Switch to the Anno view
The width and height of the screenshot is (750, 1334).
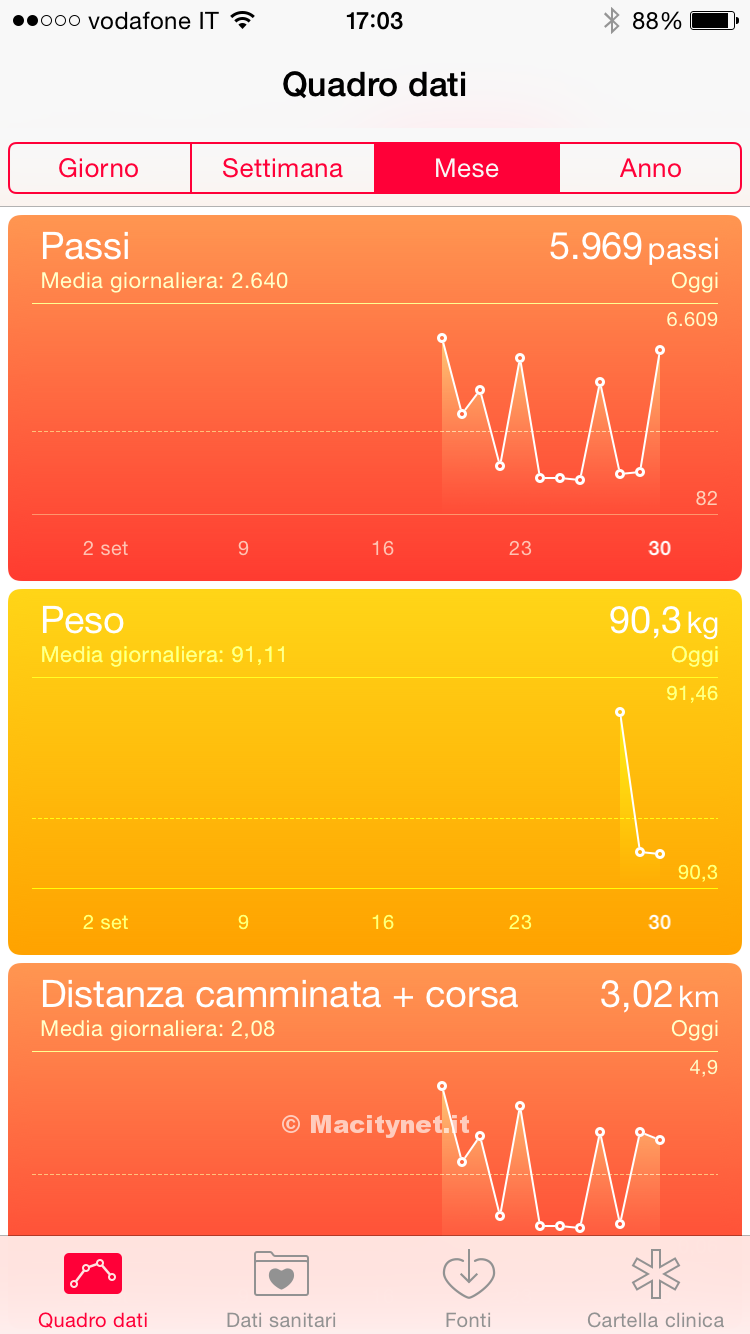(650, 168)
